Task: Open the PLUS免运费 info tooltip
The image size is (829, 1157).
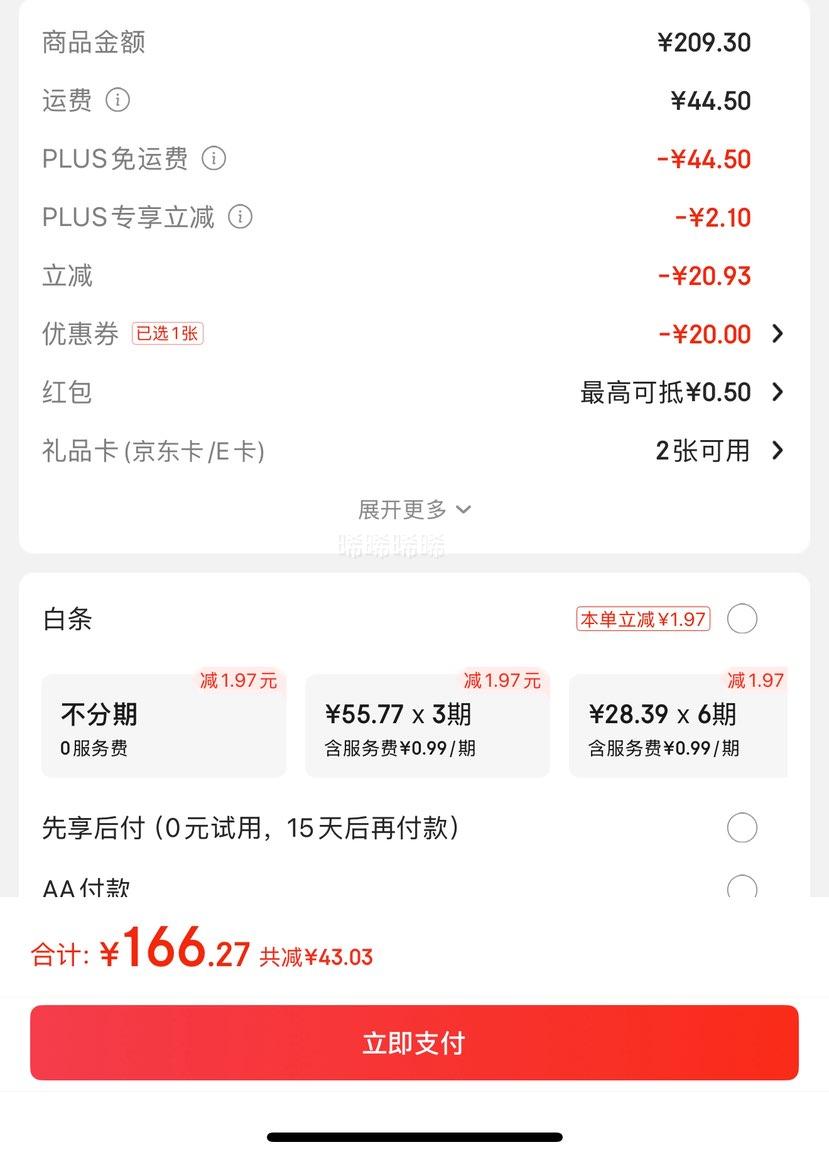Action: (x=213, y=159)
